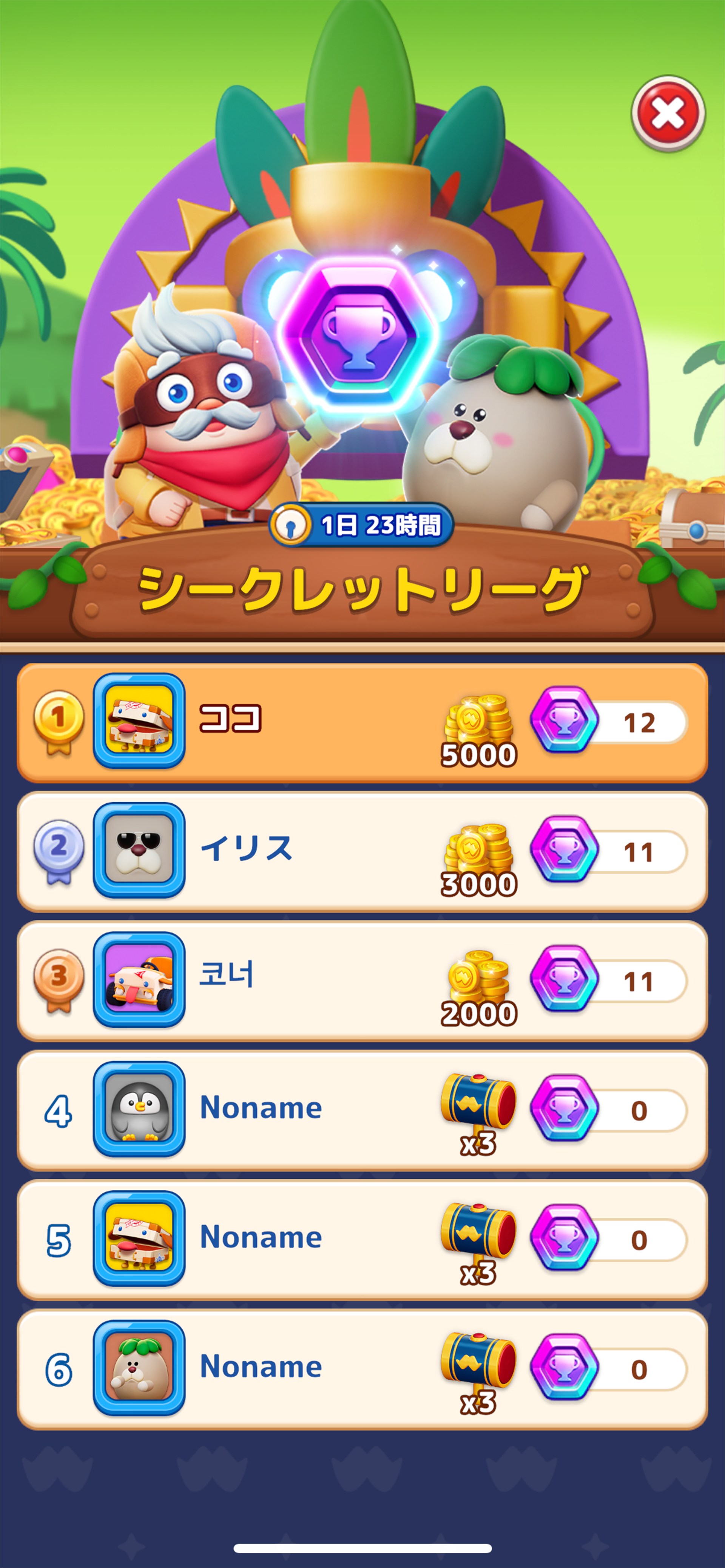Select イリス's second-place player row
Screen dimensions: 725x1568
click(x=362, y=851)
